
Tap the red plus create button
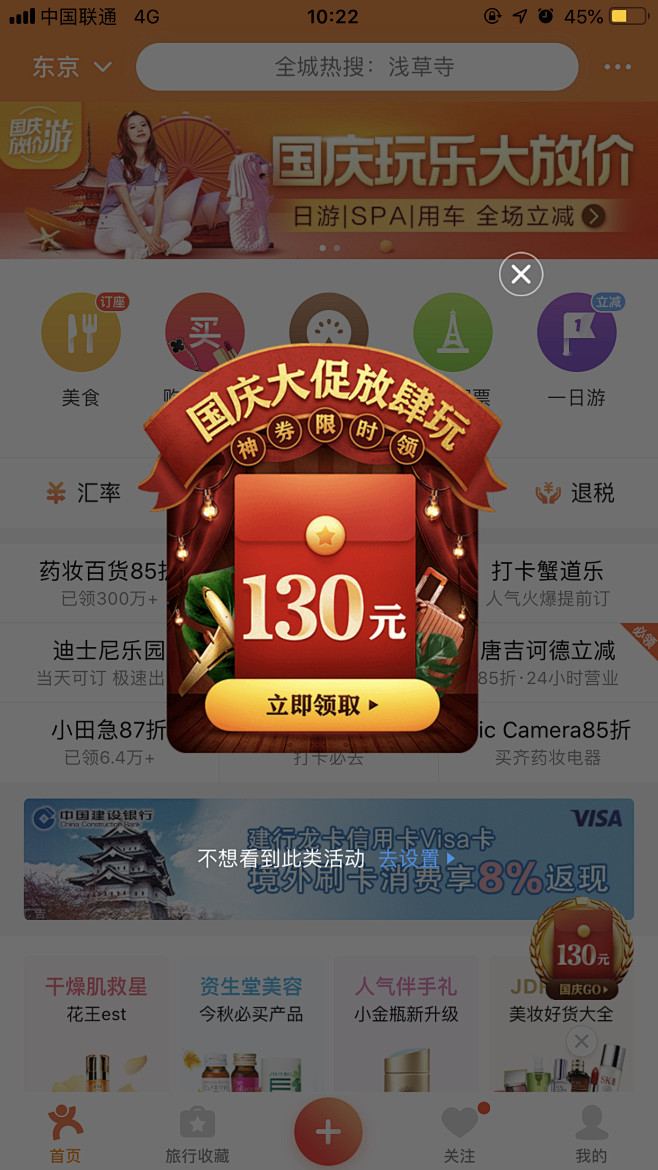click(x=328, y=1131)
